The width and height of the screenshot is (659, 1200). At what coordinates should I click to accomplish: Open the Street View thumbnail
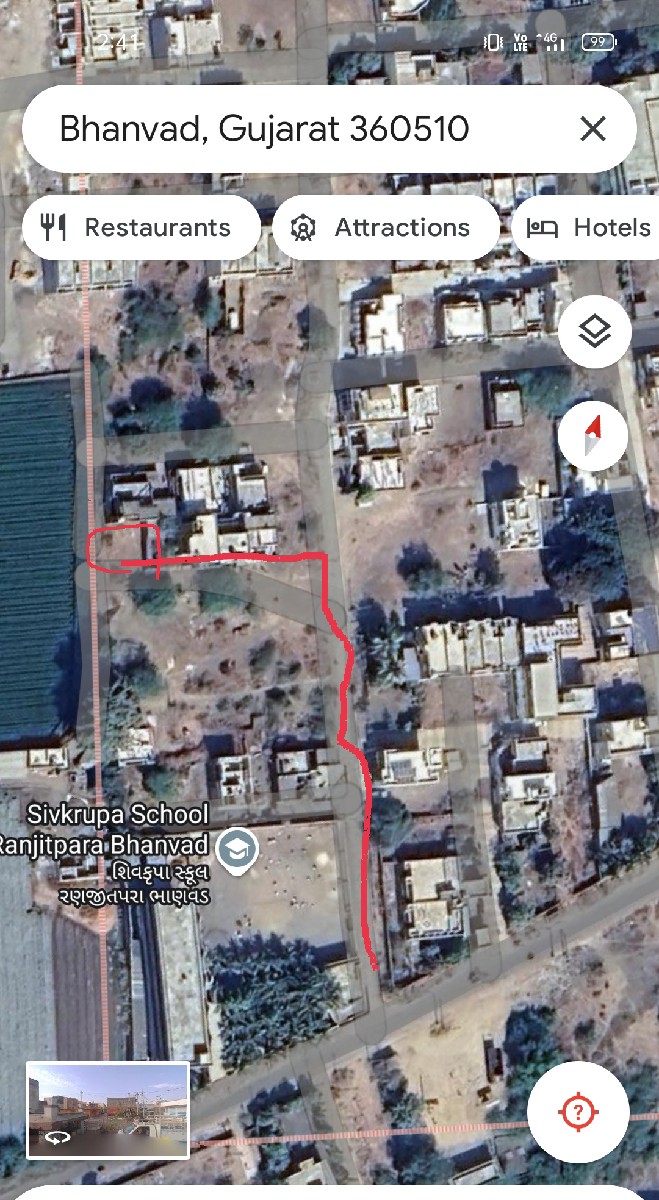coord(107,1110)
